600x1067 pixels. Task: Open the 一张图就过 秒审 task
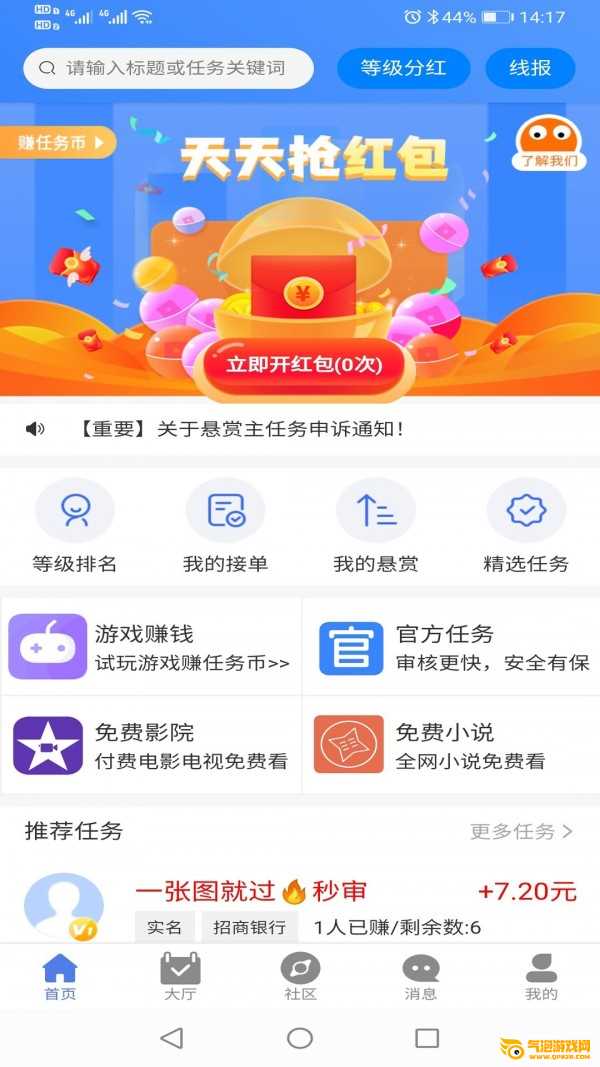[x=300, y=905]
